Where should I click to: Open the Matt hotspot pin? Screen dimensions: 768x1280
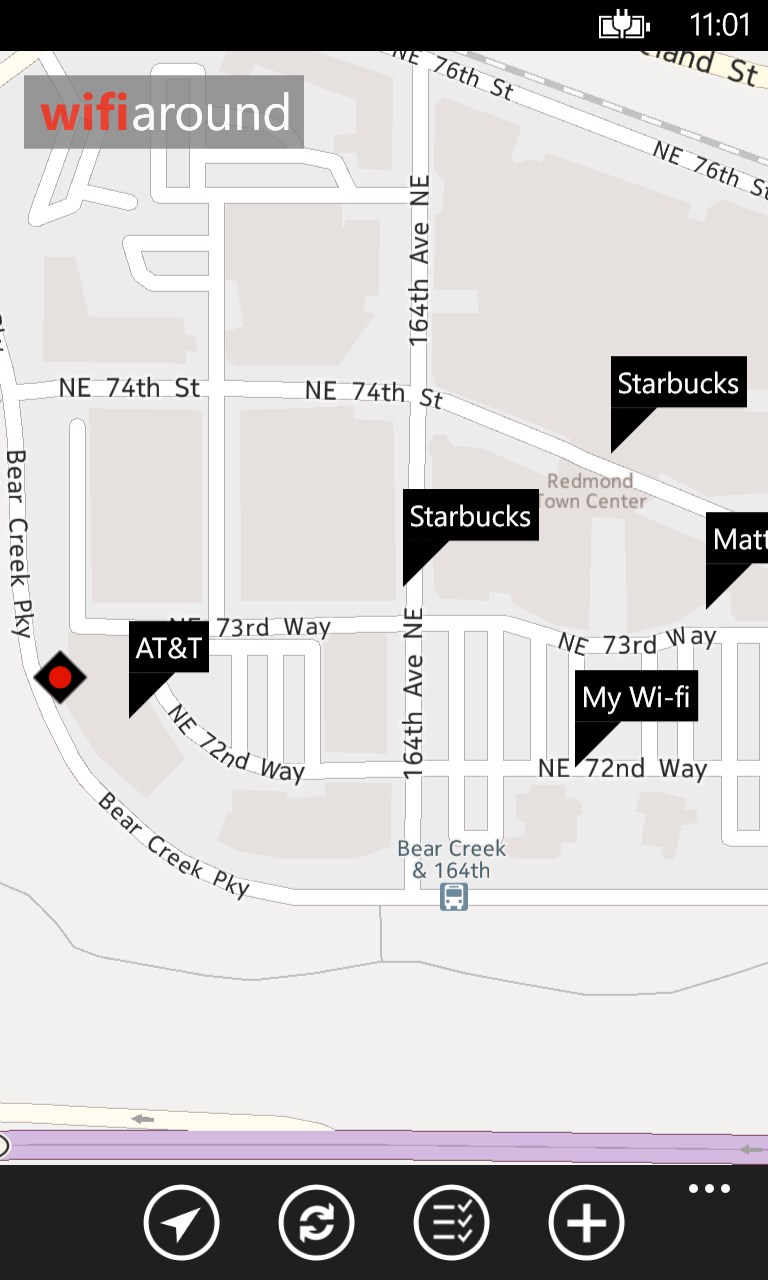[x=738, y=540]
